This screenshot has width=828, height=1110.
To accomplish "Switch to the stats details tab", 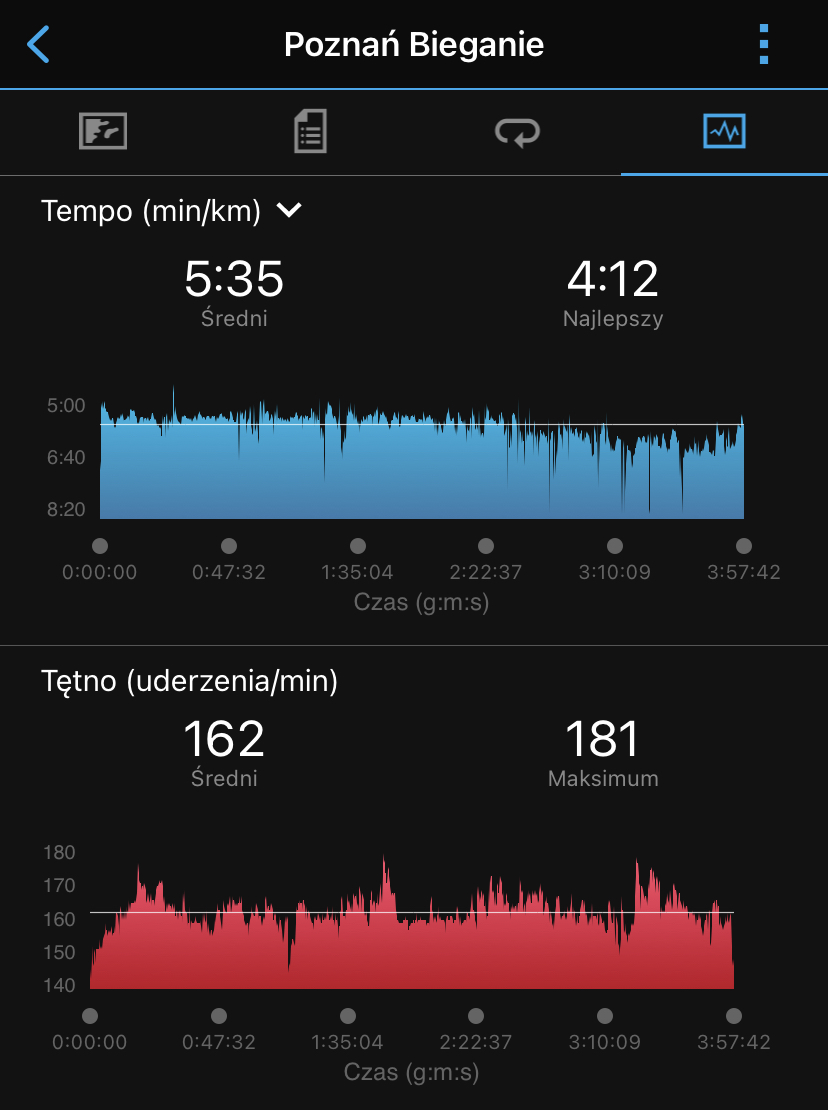I will pos(310,131).
